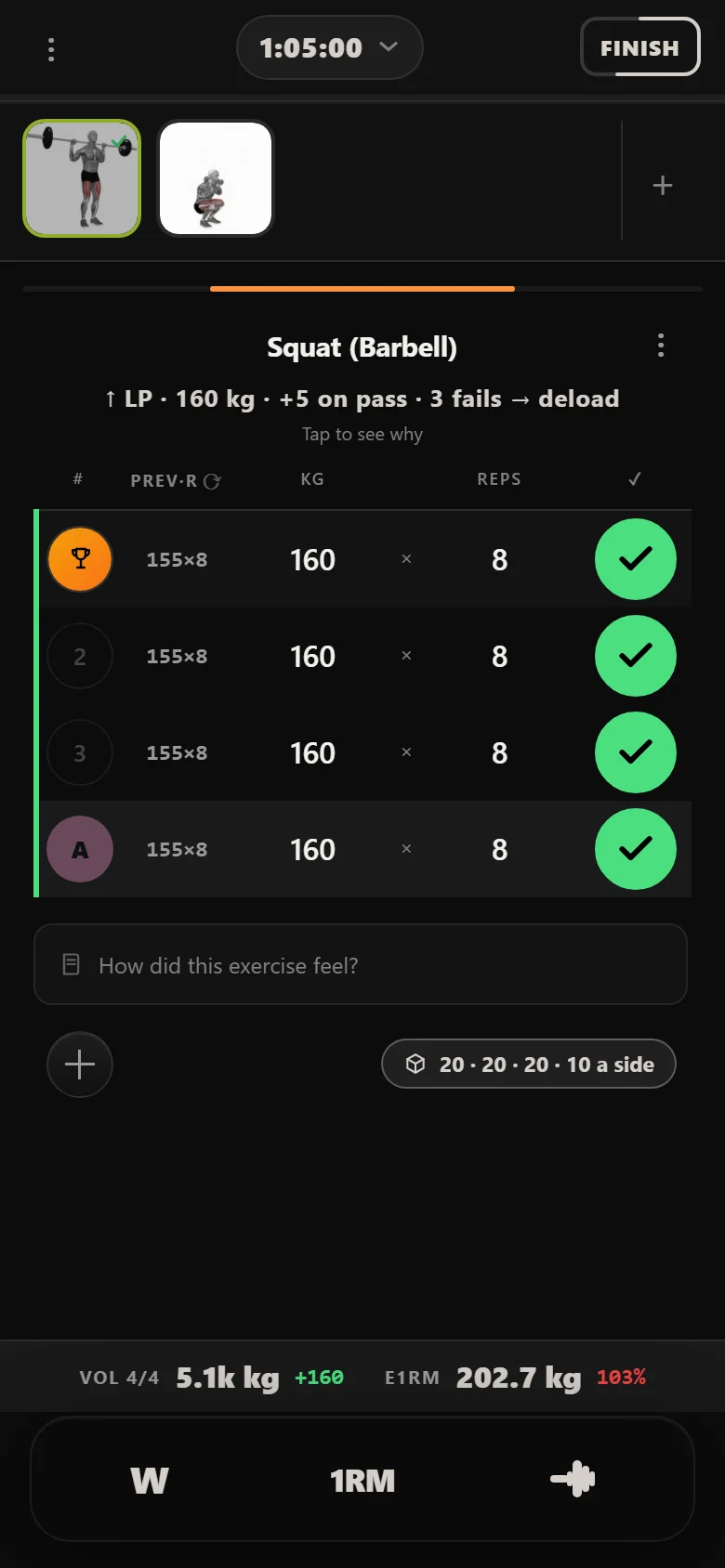This screenshot has width=725, height=1568.
Task: Edit the reps field of set 3
Action: pyautogui.click(x=499, y=752)
